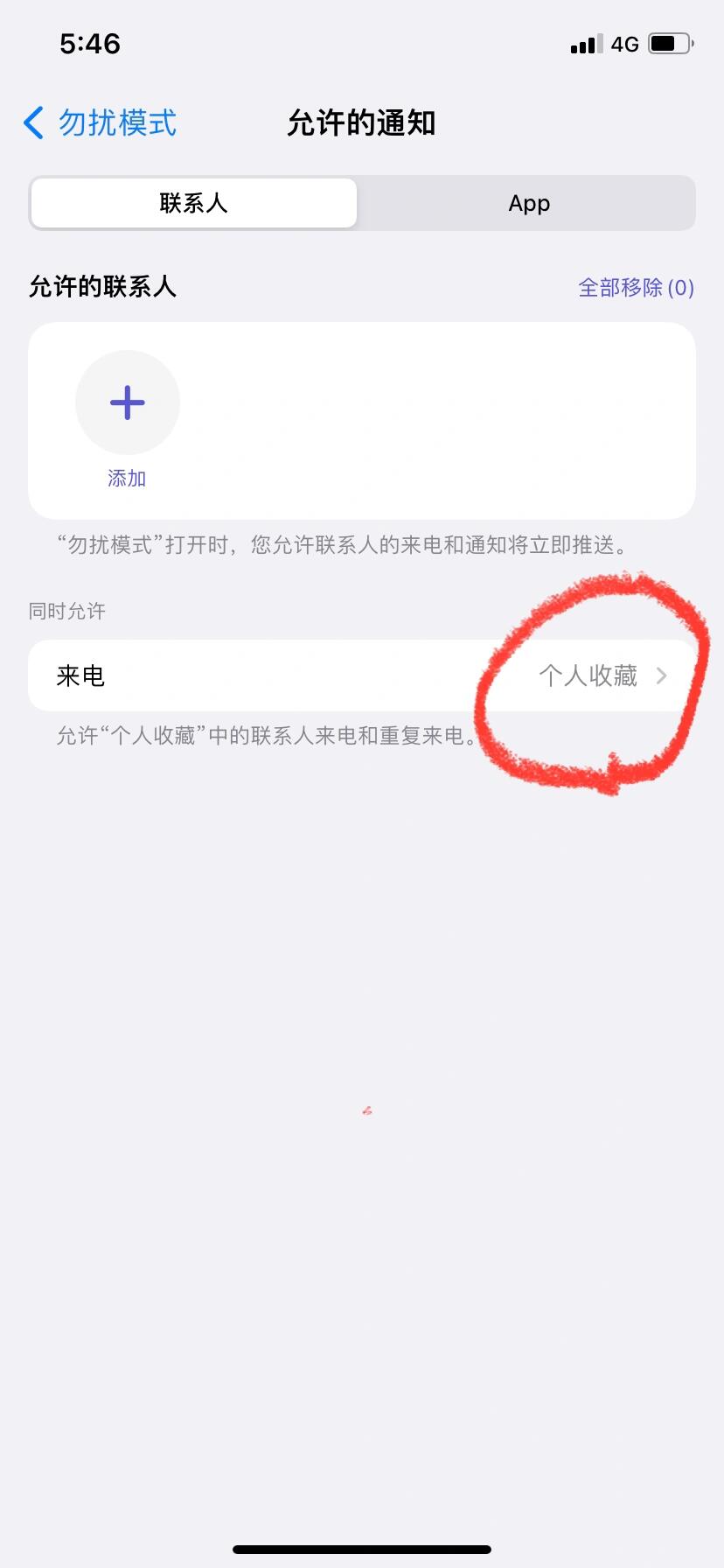
Task: Tap the time 5:46 in status bar
Action: point(91,44)
